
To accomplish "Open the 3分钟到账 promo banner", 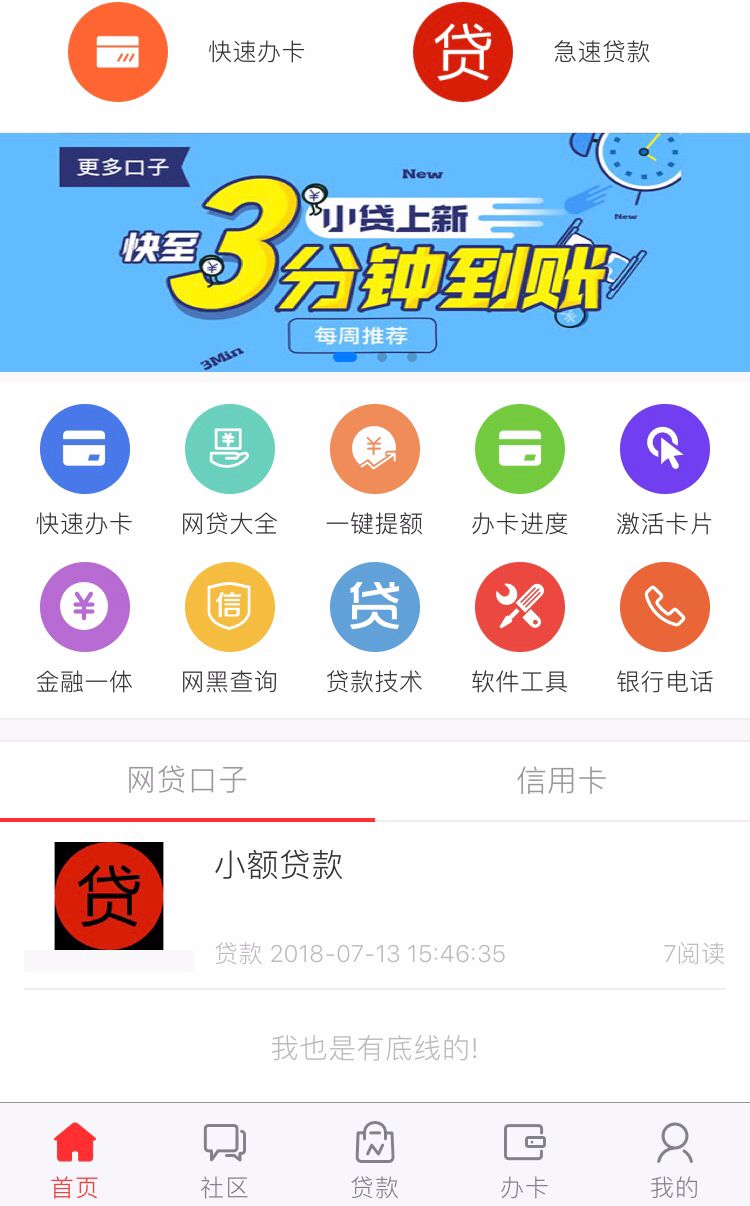I will tap(375, 252).
